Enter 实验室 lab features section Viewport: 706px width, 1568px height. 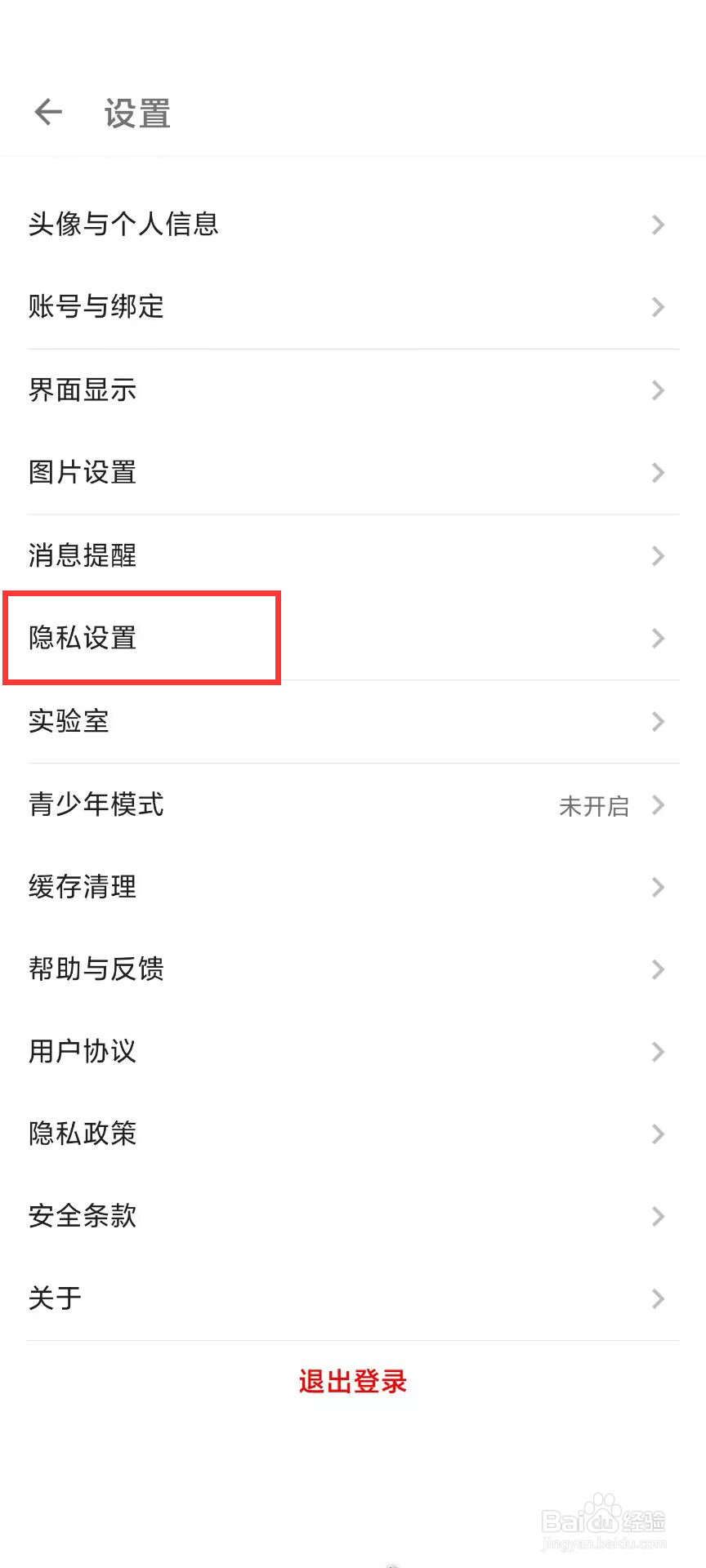click(x=69, y=722)
